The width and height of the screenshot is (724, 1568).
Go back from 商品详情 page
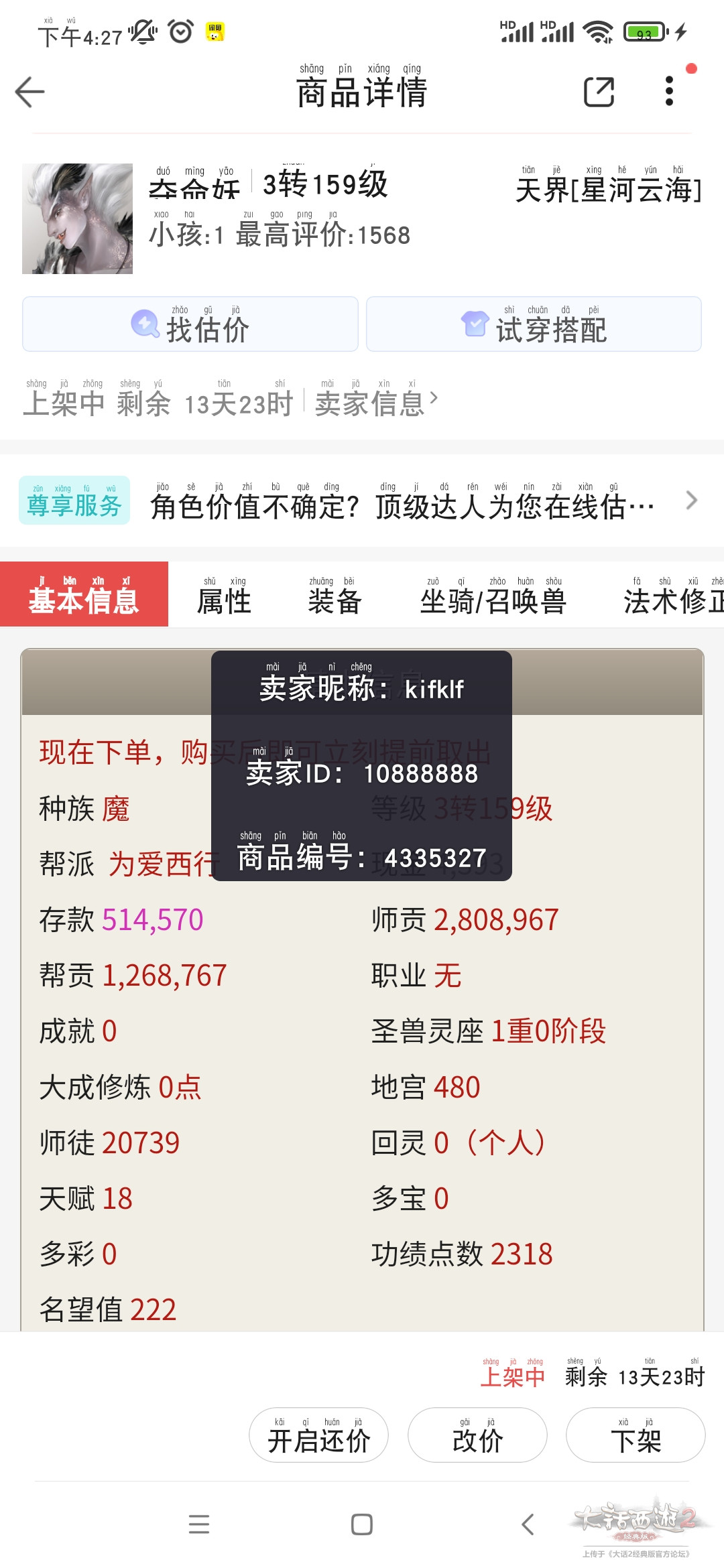click(30, 92)
